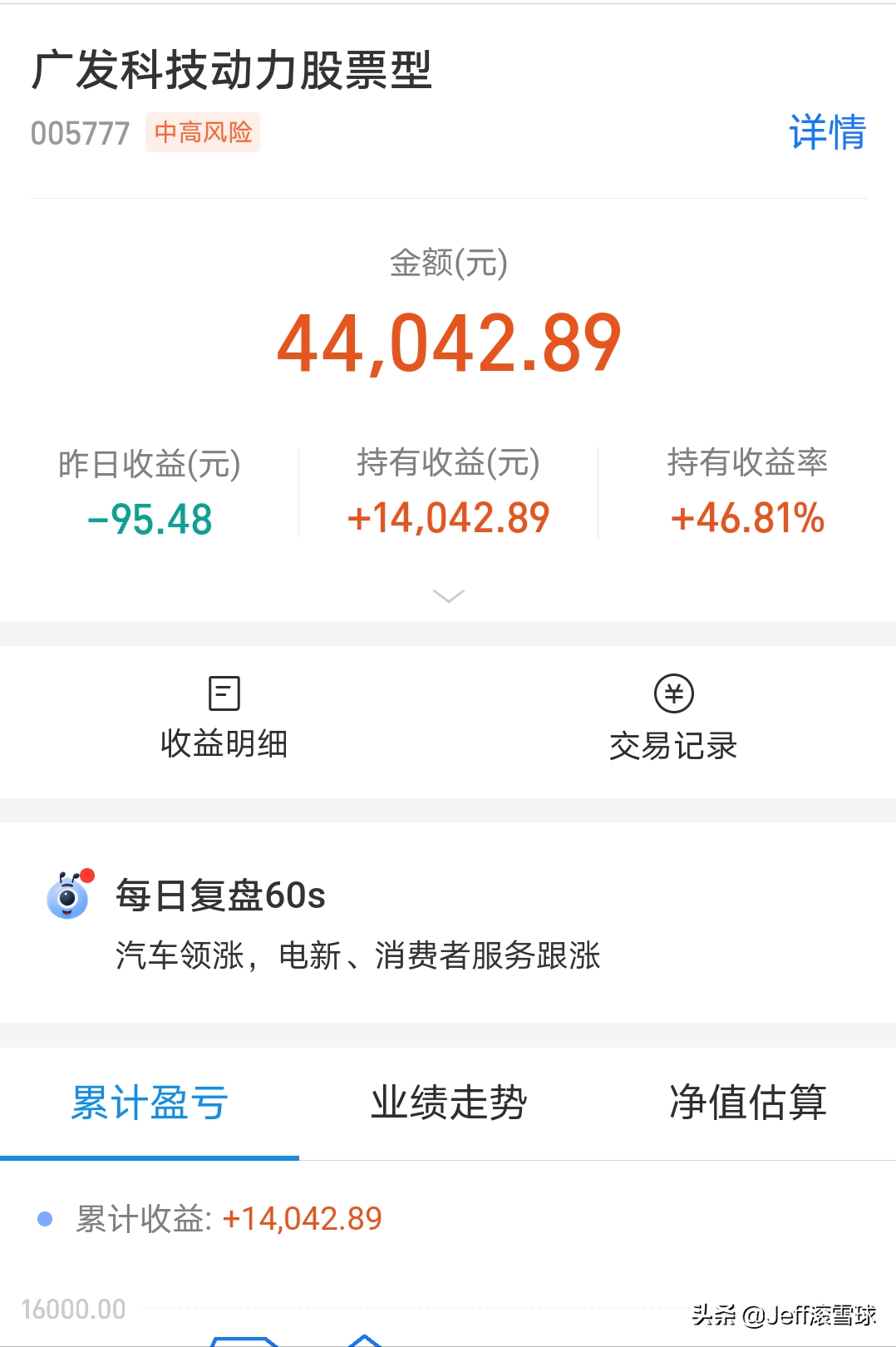
Task: Switch to the 业绩走势 tab
Action: 449,1103
